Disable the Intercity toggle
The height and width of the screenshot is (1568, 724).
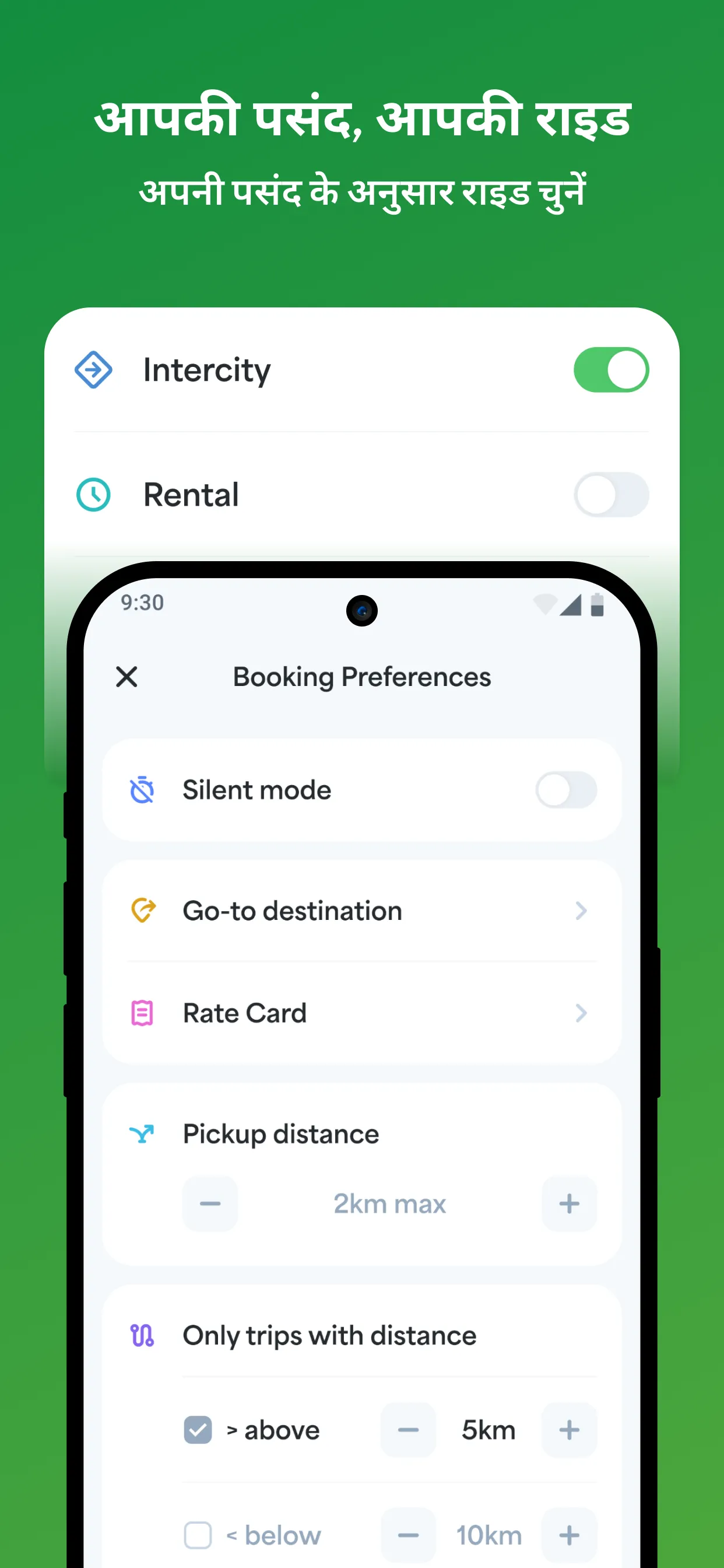point(612,369)
